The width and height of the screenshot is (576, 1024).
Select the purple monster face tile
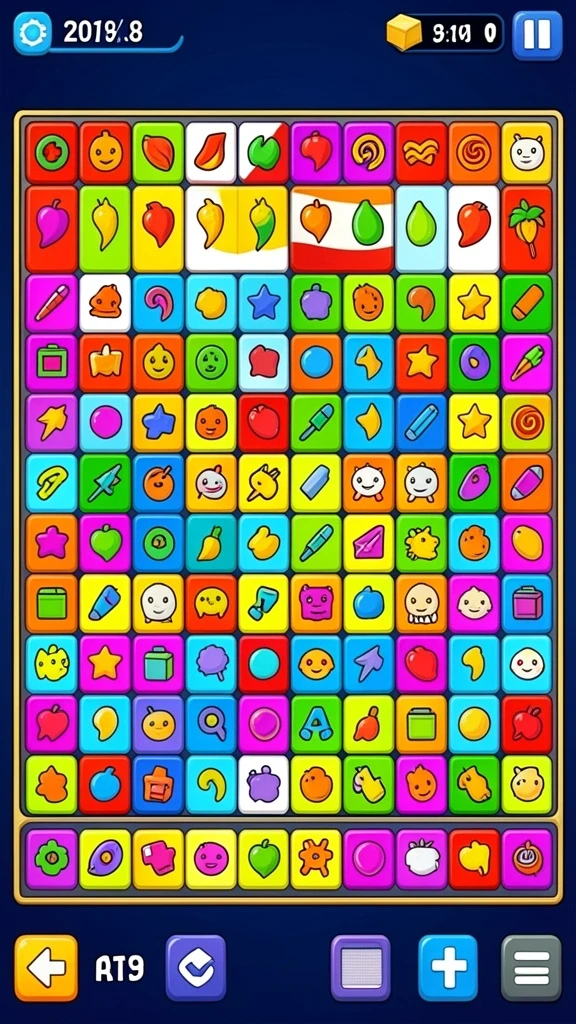pos(316,603)
